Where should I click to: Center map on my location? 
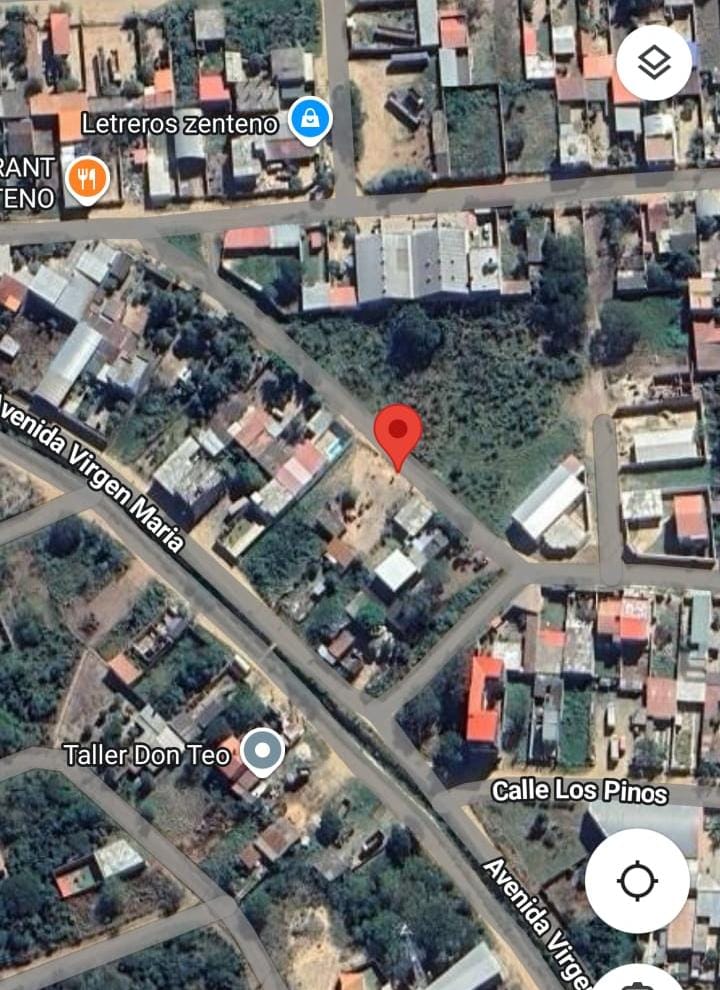click(637, 881)
